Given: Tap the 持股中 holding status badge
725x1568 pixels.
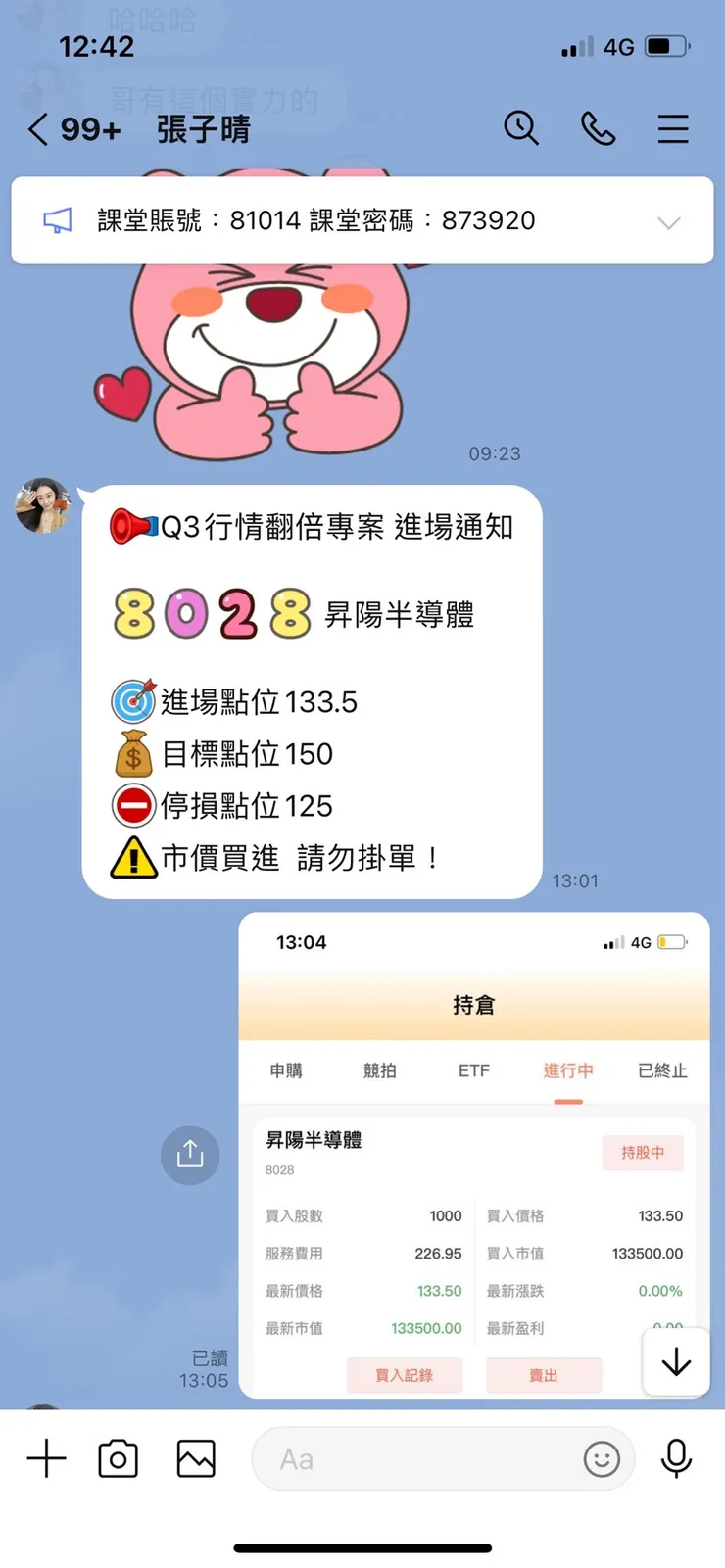Looking at the screenshot, I should [x=643, y=1153].
